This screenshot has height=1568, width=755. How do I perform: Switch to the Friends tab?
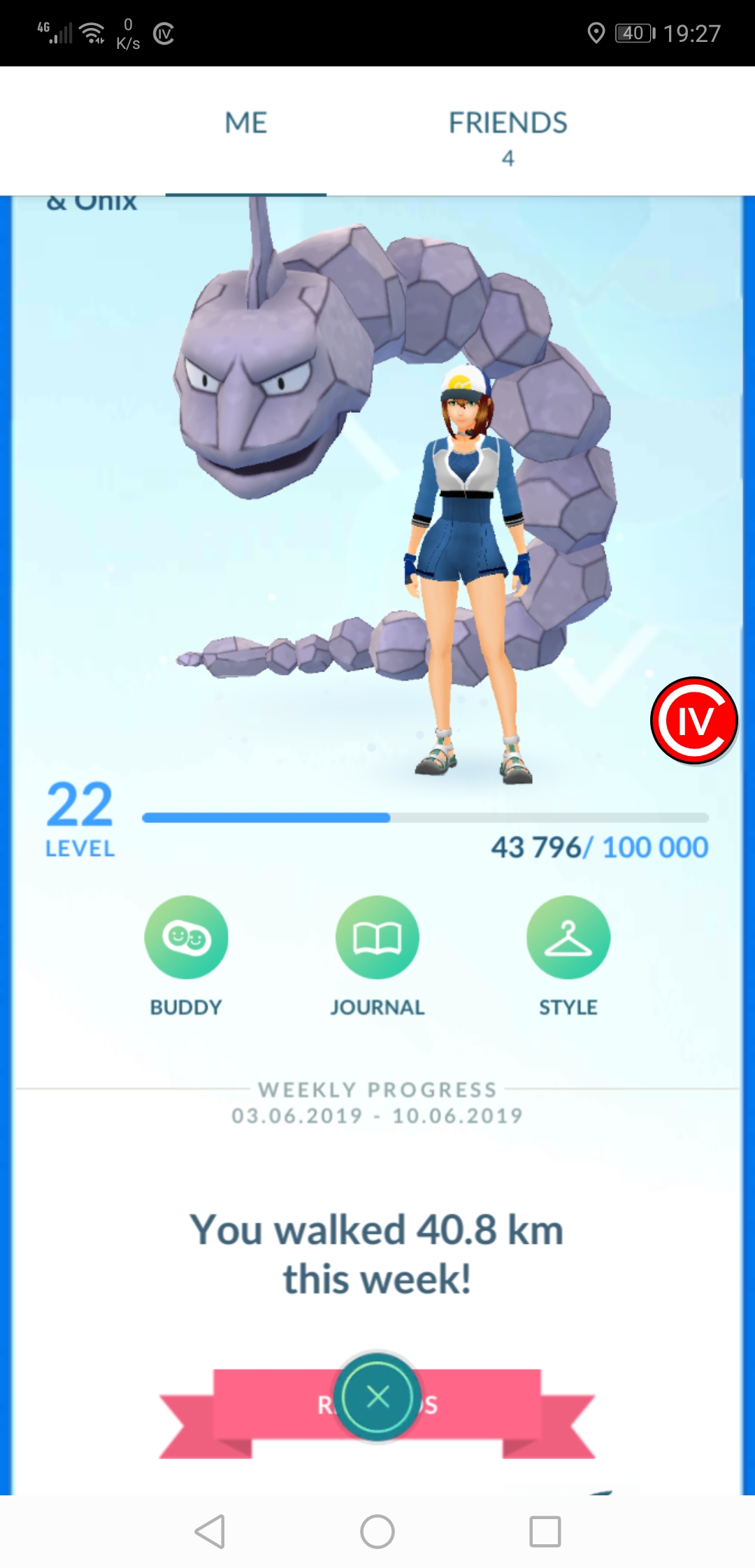[x=508, y=133]
